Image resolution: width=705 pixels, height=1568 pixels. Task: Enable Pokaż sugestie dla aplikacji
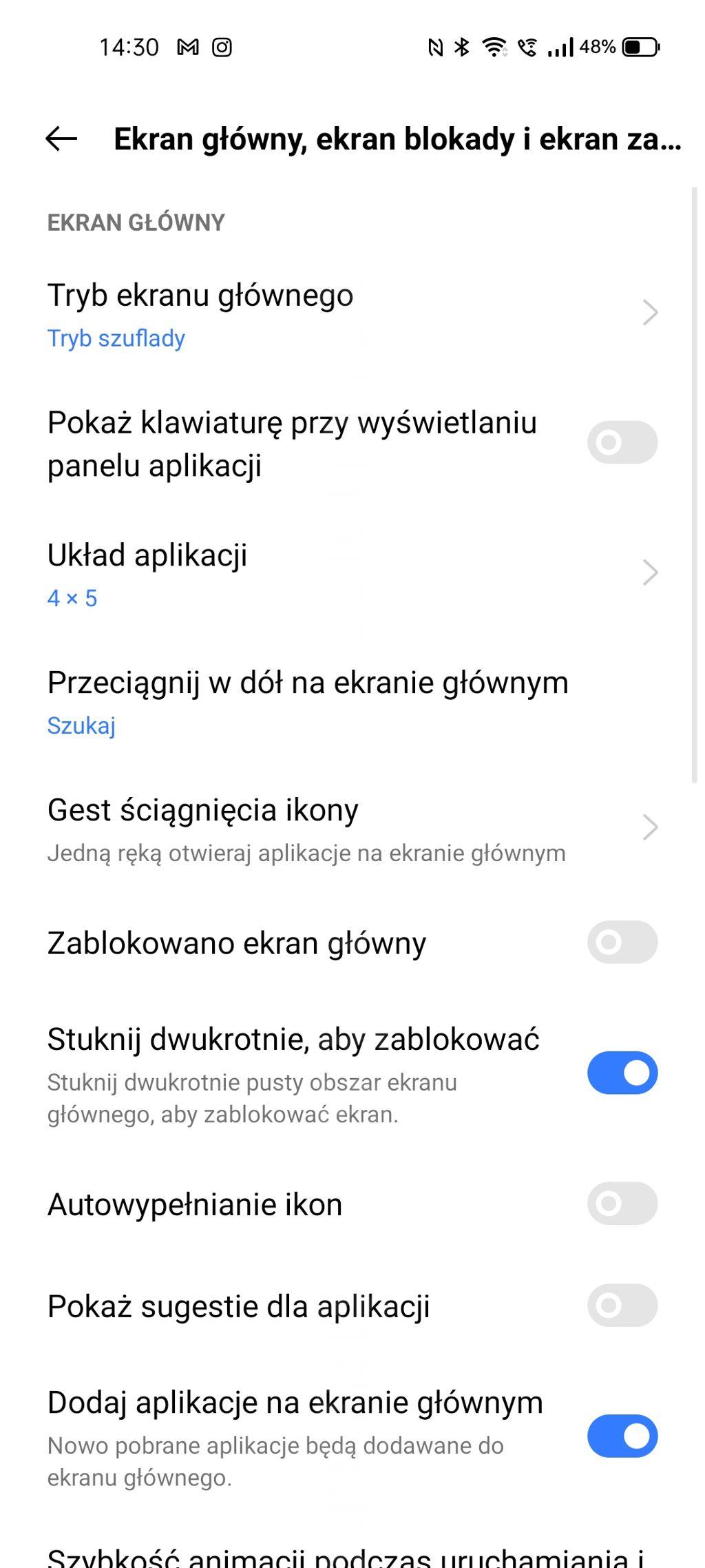tap(622, 1306)
